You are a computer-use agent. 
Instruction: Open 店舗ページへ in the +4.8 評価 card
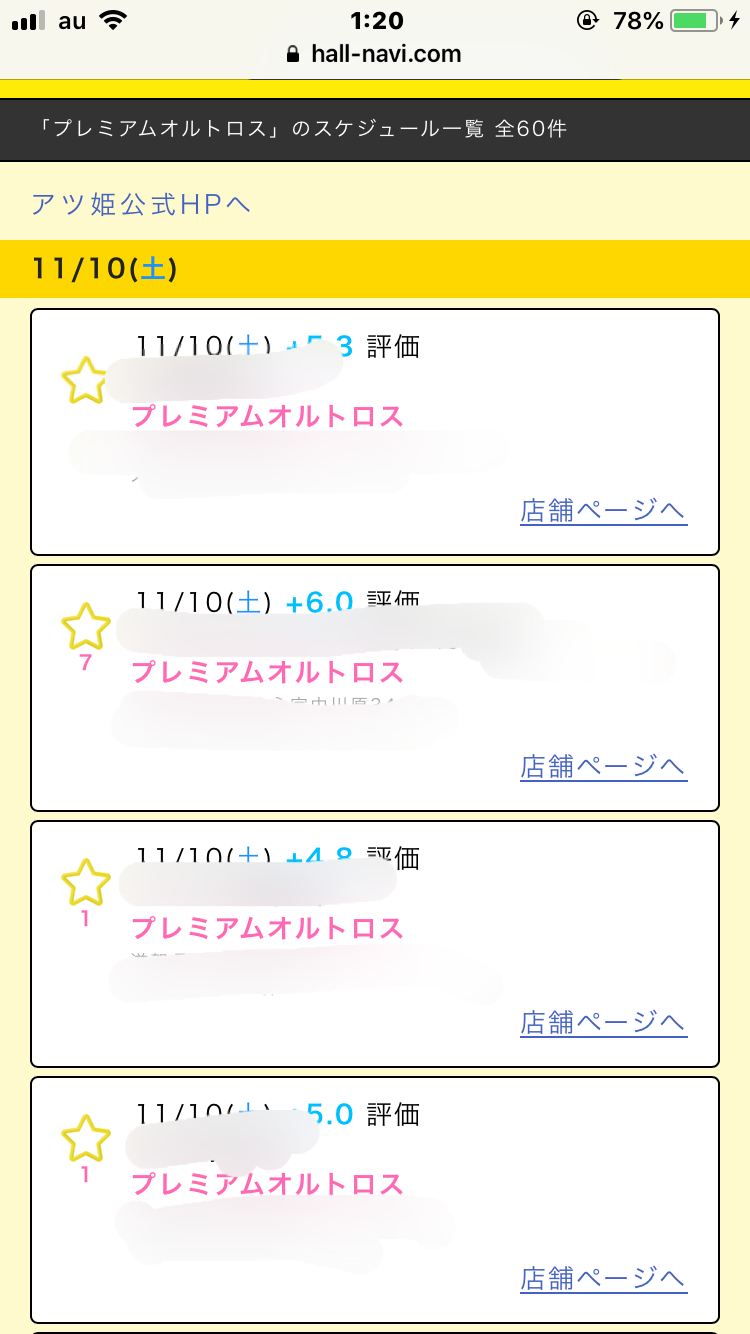coord(603,1023)
